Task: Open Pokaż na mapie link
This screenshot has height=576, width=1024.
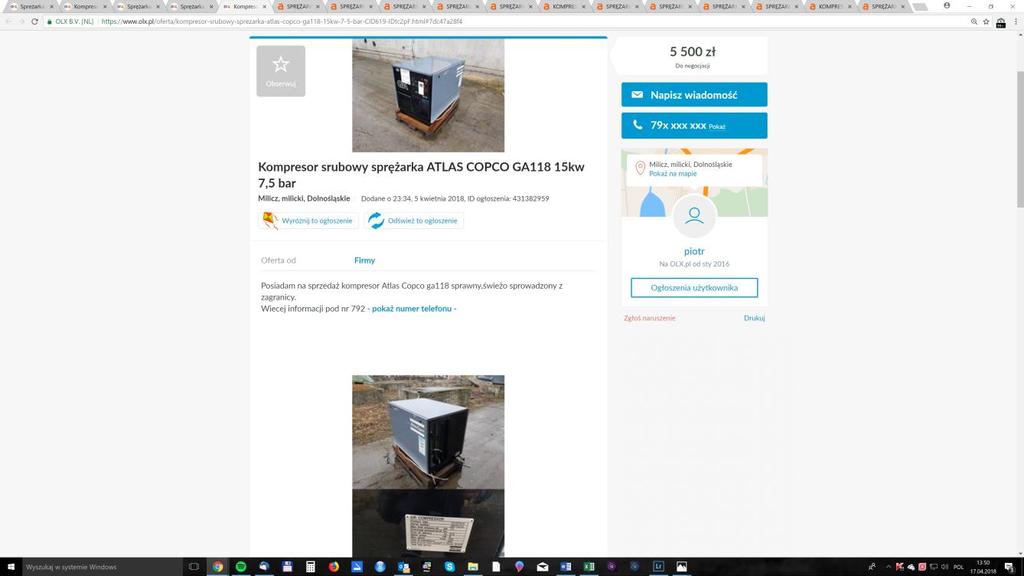Action: [672, 174]
